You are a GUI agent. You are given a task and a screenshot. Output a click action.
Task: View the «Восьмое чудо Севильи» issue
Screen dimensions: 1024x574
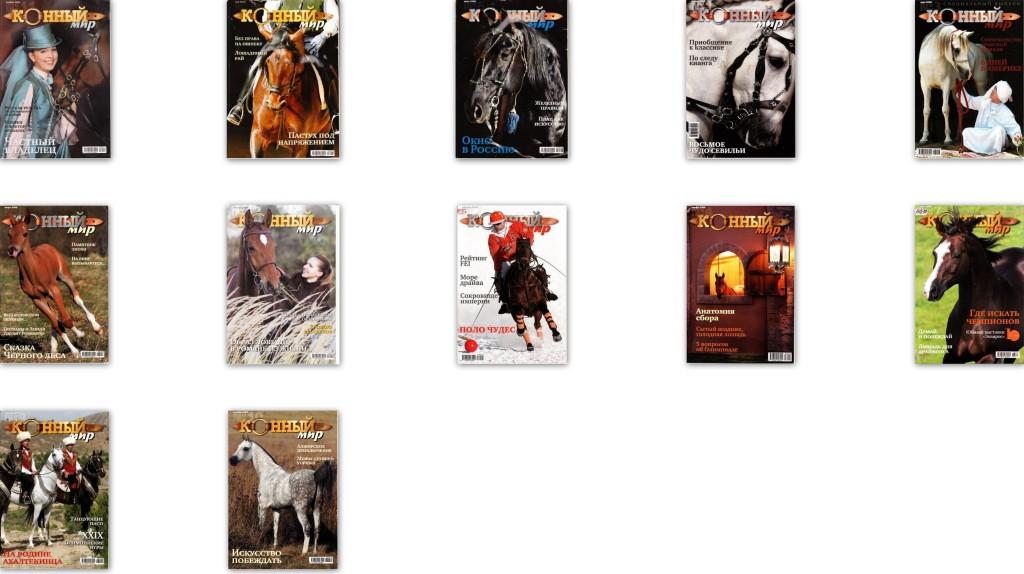[x=740, y=79]
